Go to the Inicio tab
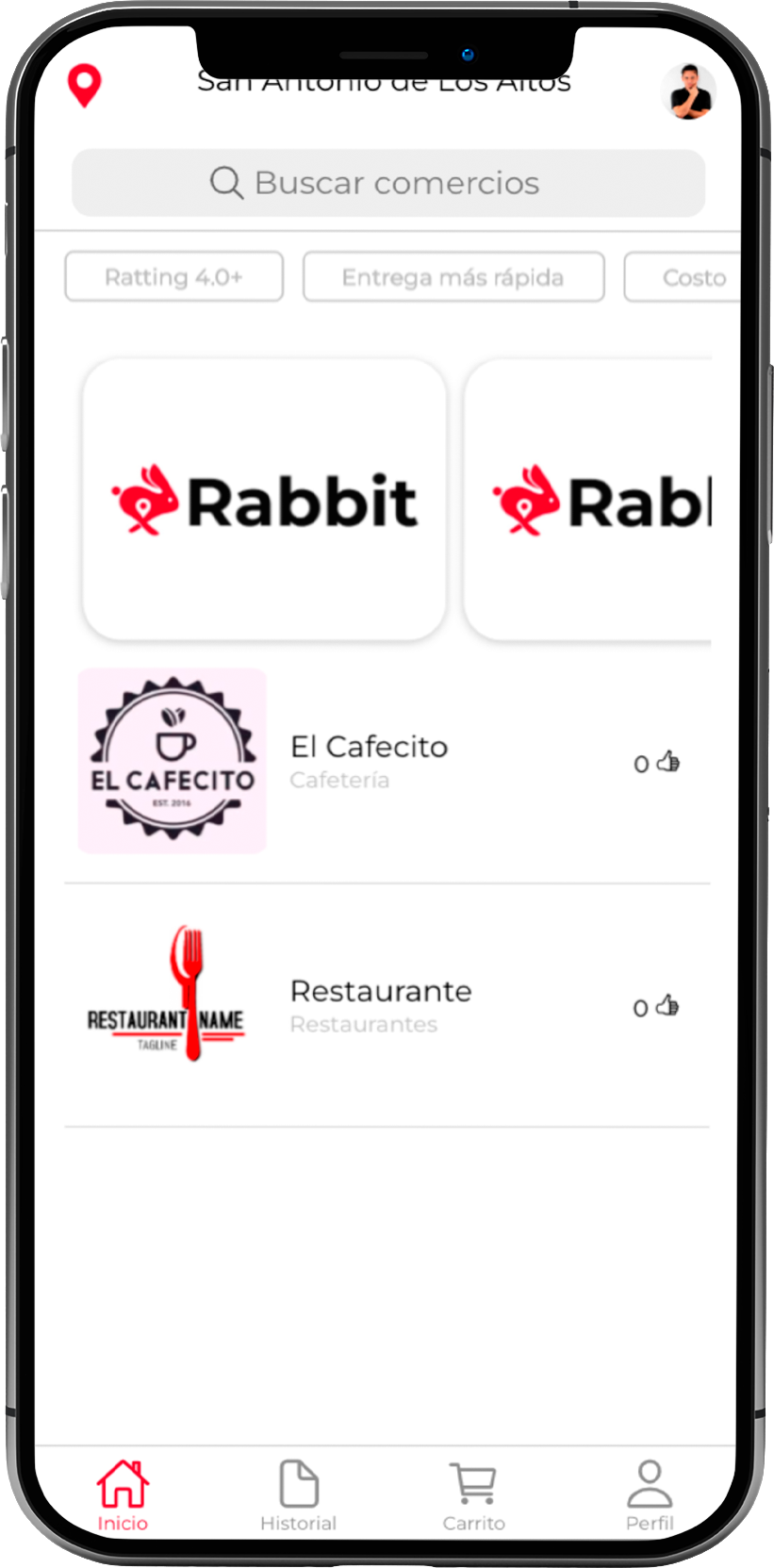Image resolution: width=774 pixels, height=1568 pixels. pyautogui.click(x=123, y=1495)
